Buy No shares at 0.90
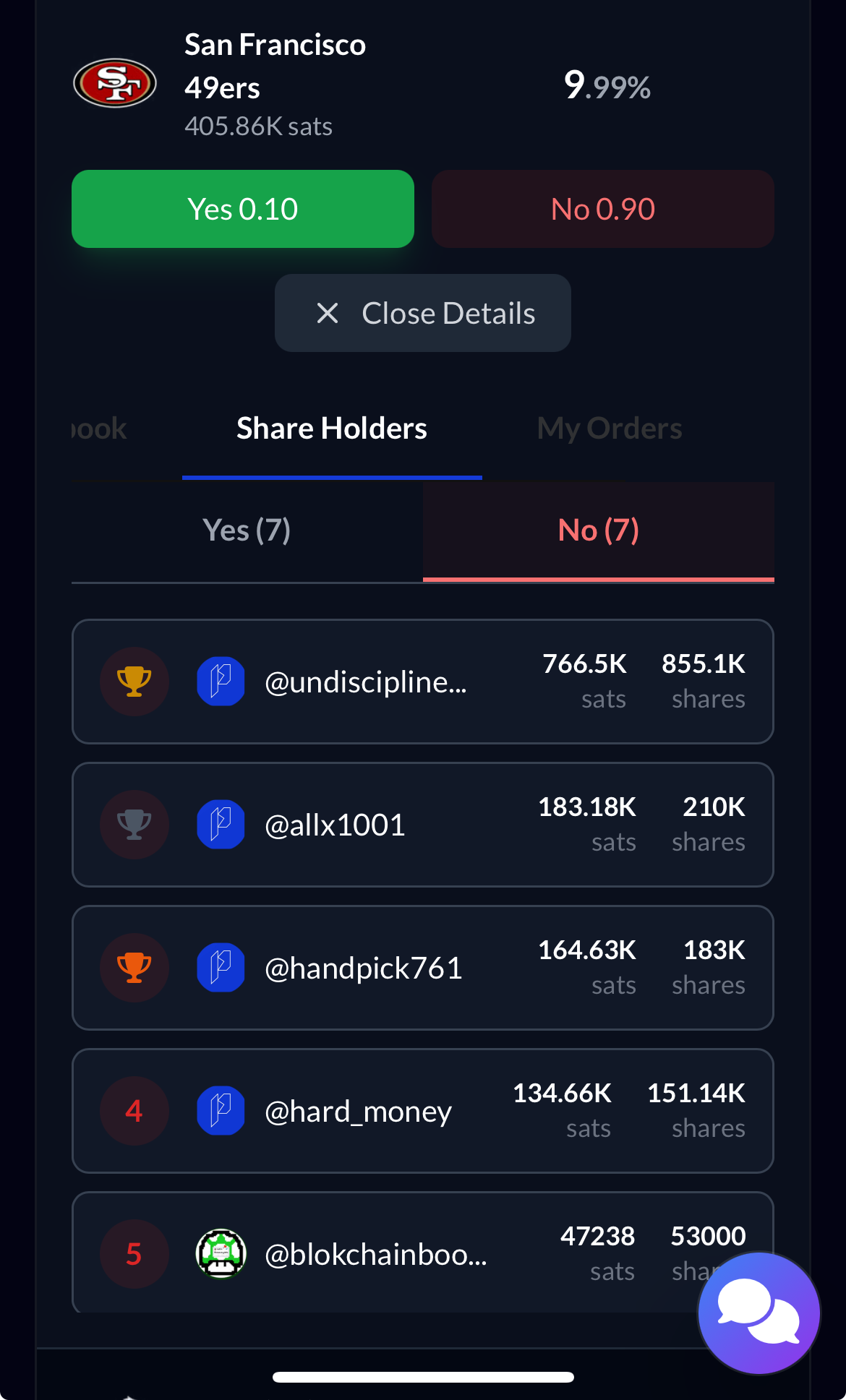 tap(602, 209)
